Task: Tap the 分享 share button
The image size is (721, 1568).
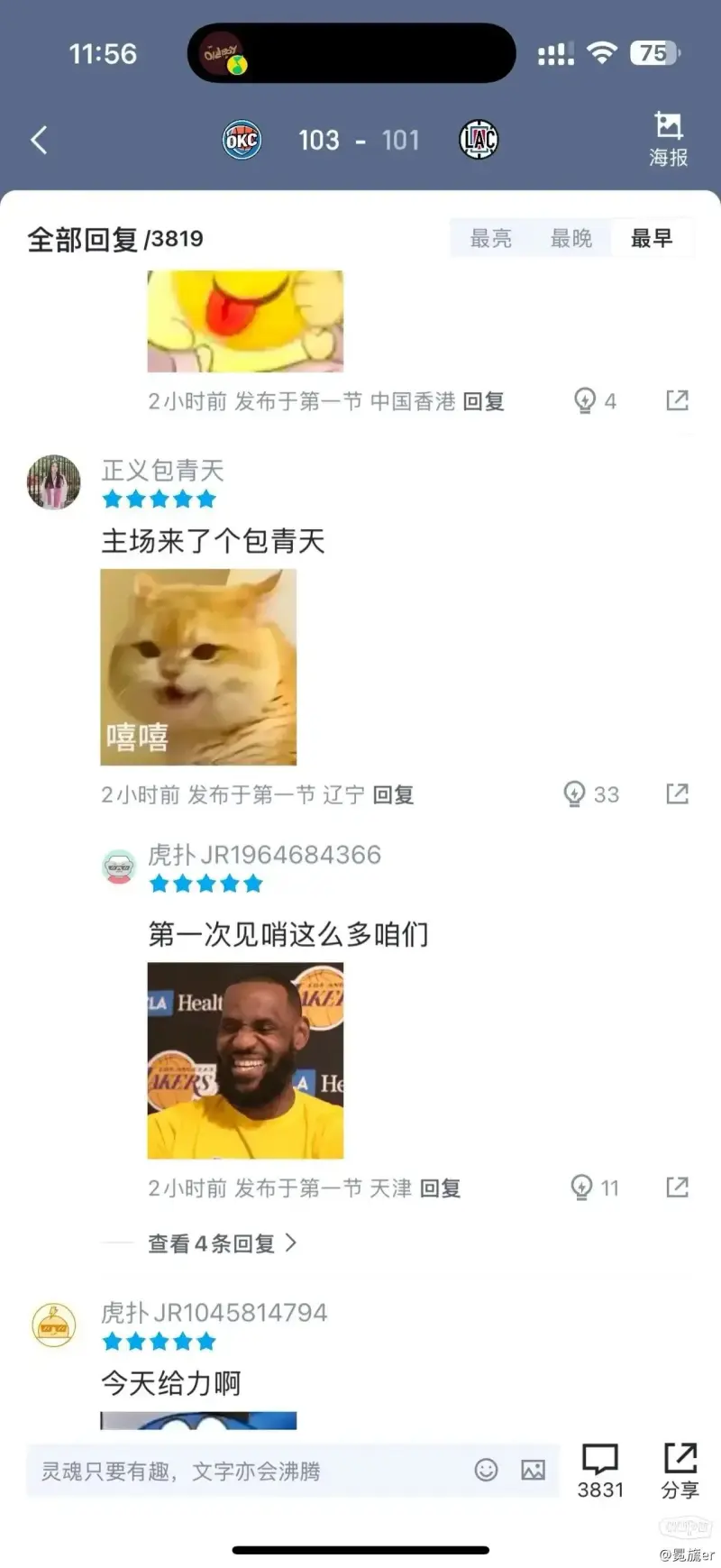Action: click(x=680, y=1470)
